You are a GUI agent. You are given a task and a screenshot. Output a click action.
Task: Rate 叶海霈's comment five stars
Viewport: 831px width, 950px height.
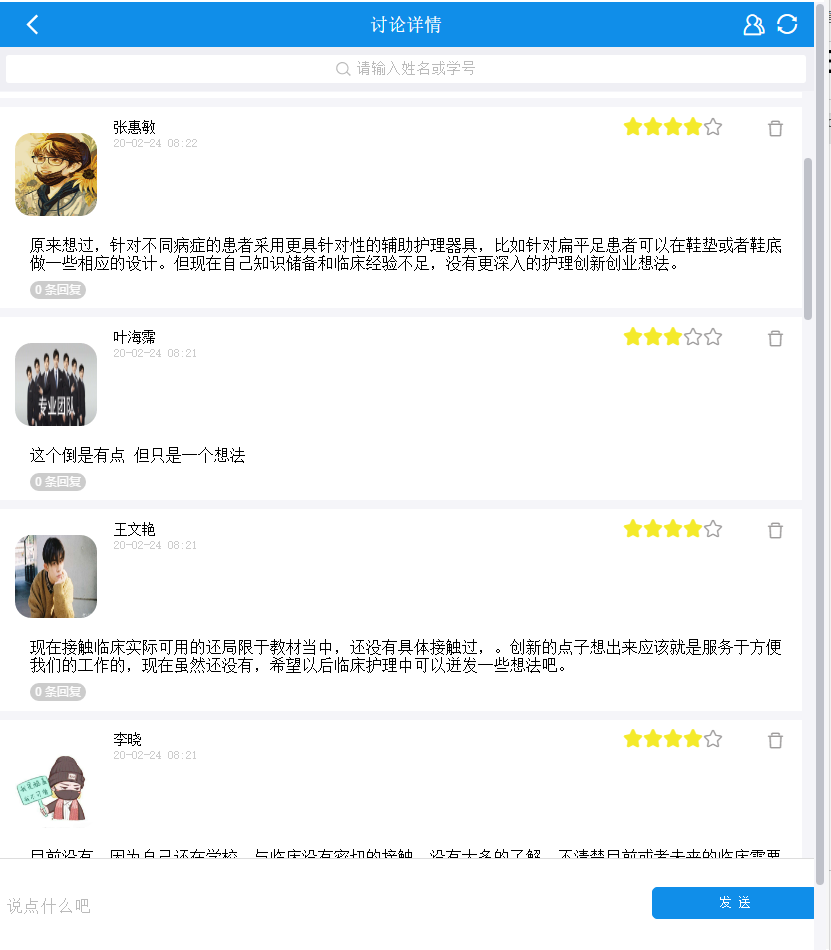713,337
